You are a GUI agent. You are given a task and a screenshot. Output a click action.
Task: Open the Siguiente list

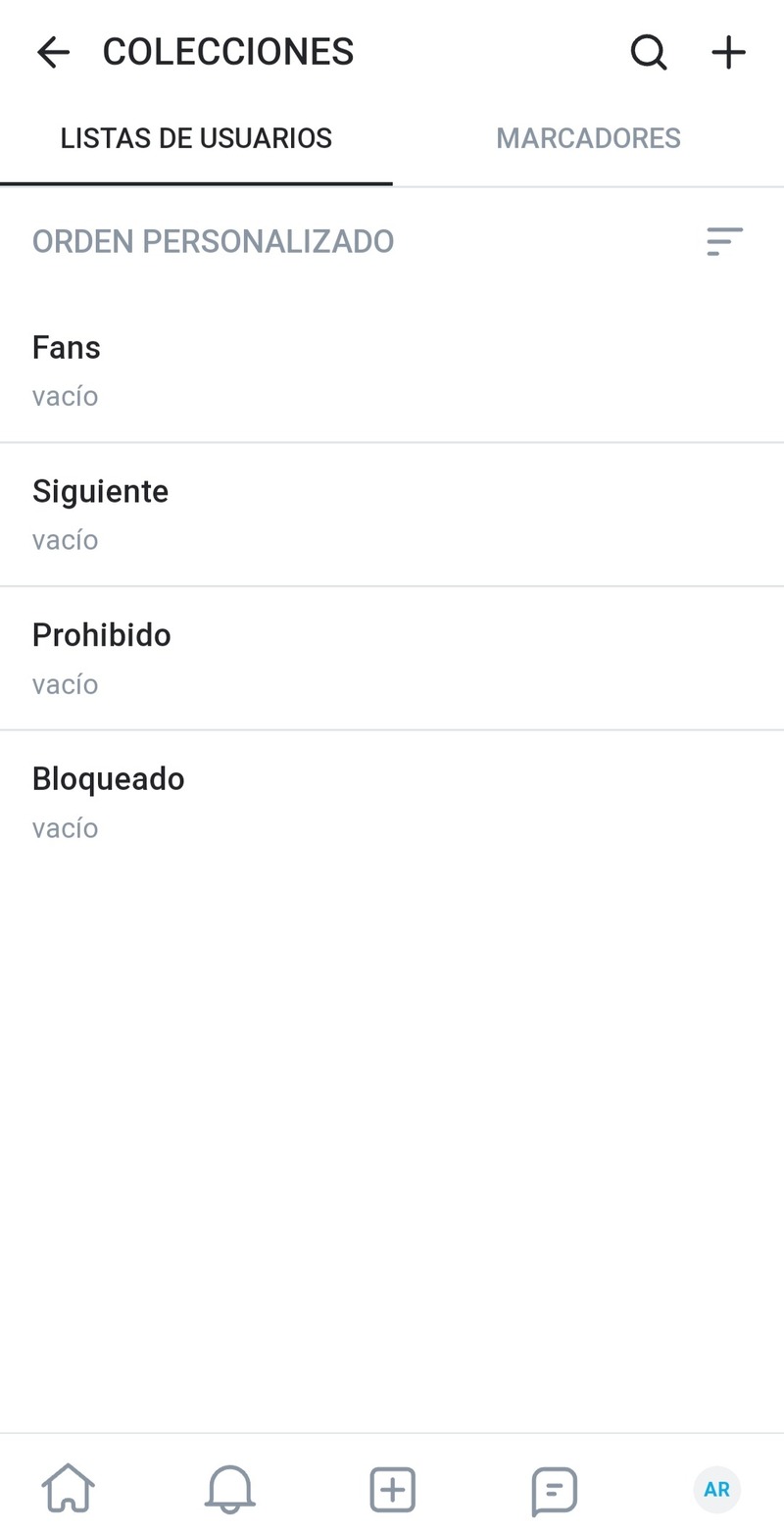(392, 515)
